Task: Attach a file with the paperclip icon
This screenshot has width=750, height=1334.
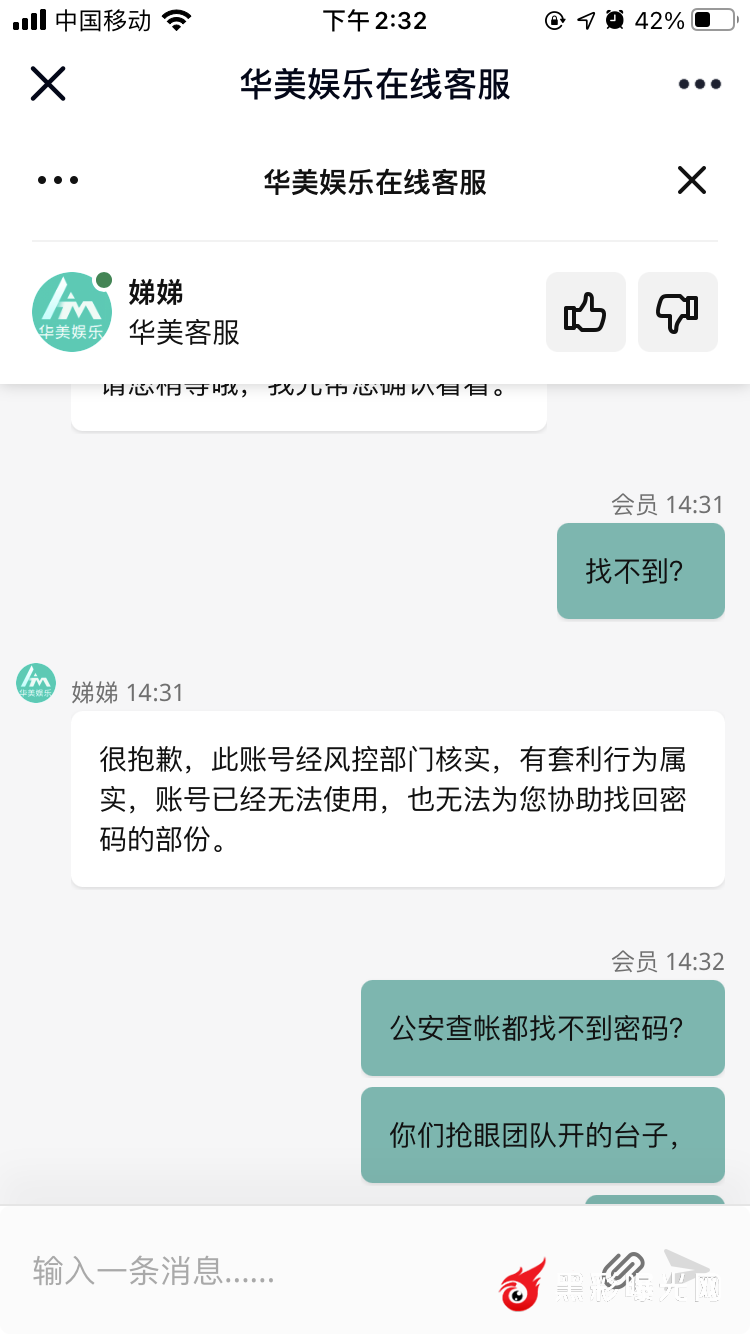Action: (624, 1271)
